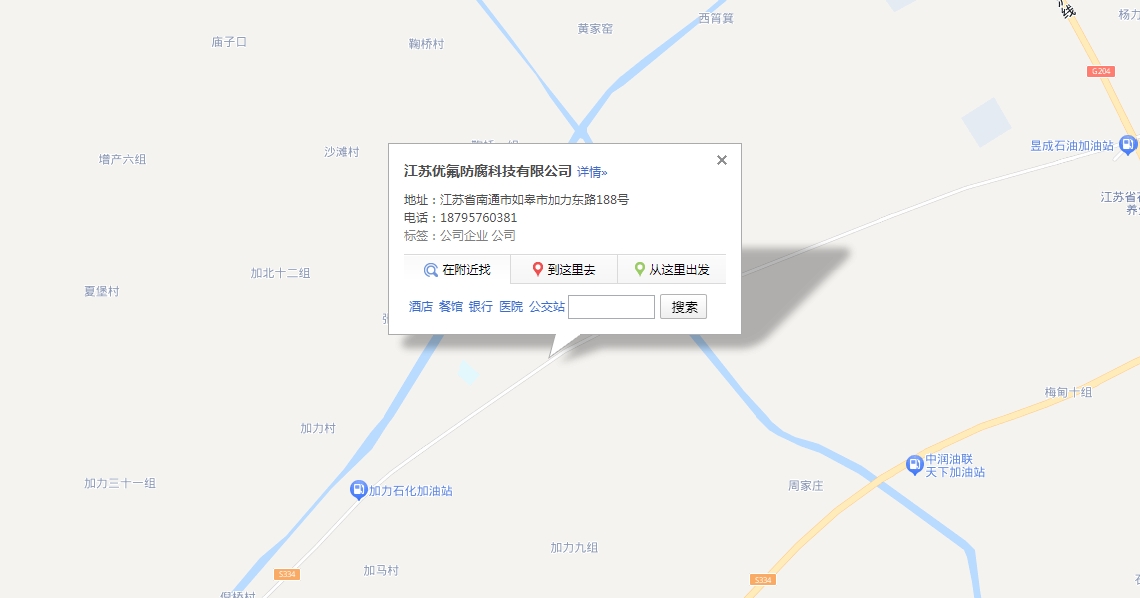Screen dimensions: 1140x598
Task: Switch to the 到这里去 tab
Action: coord(564,270)
